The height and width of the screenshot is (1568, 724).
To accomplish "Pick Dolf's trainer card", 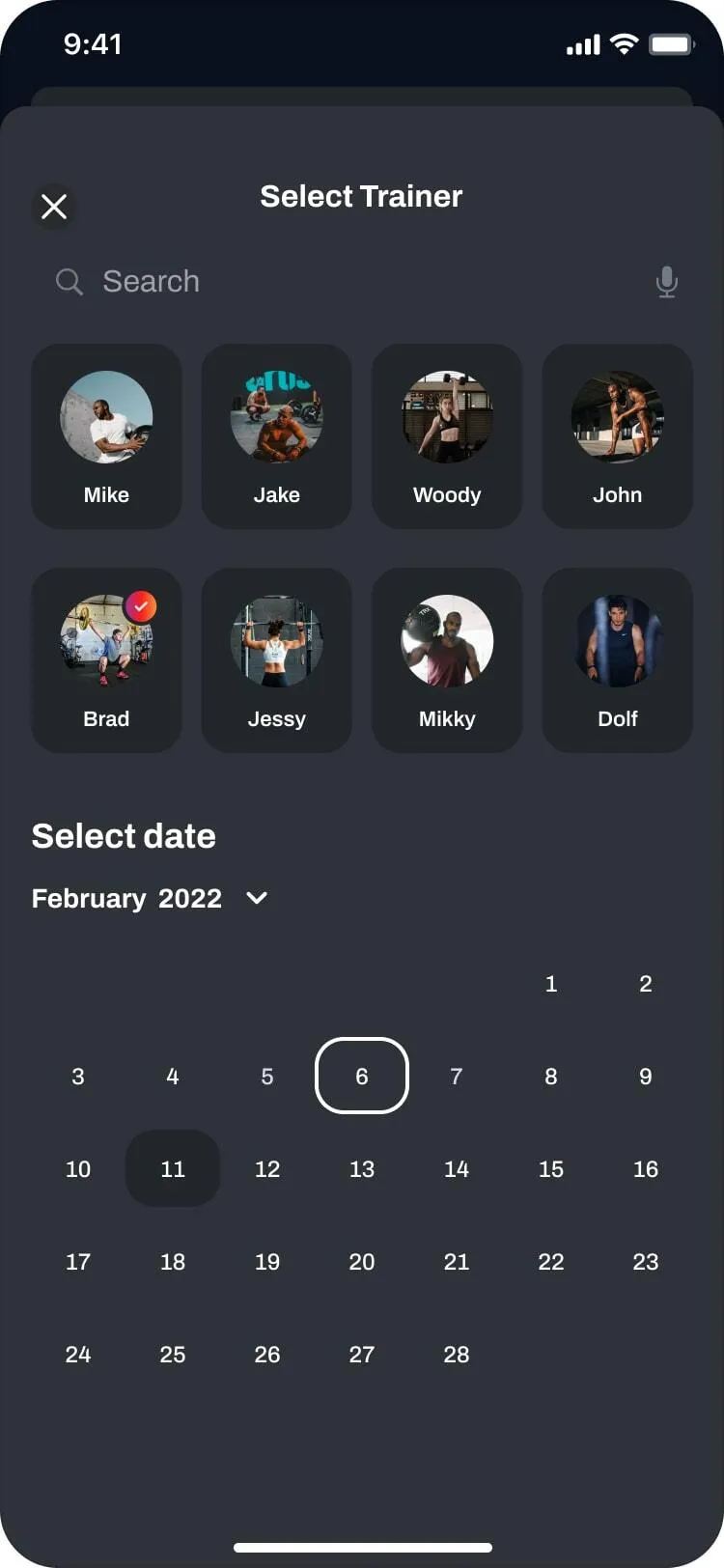I will (617, 660).
